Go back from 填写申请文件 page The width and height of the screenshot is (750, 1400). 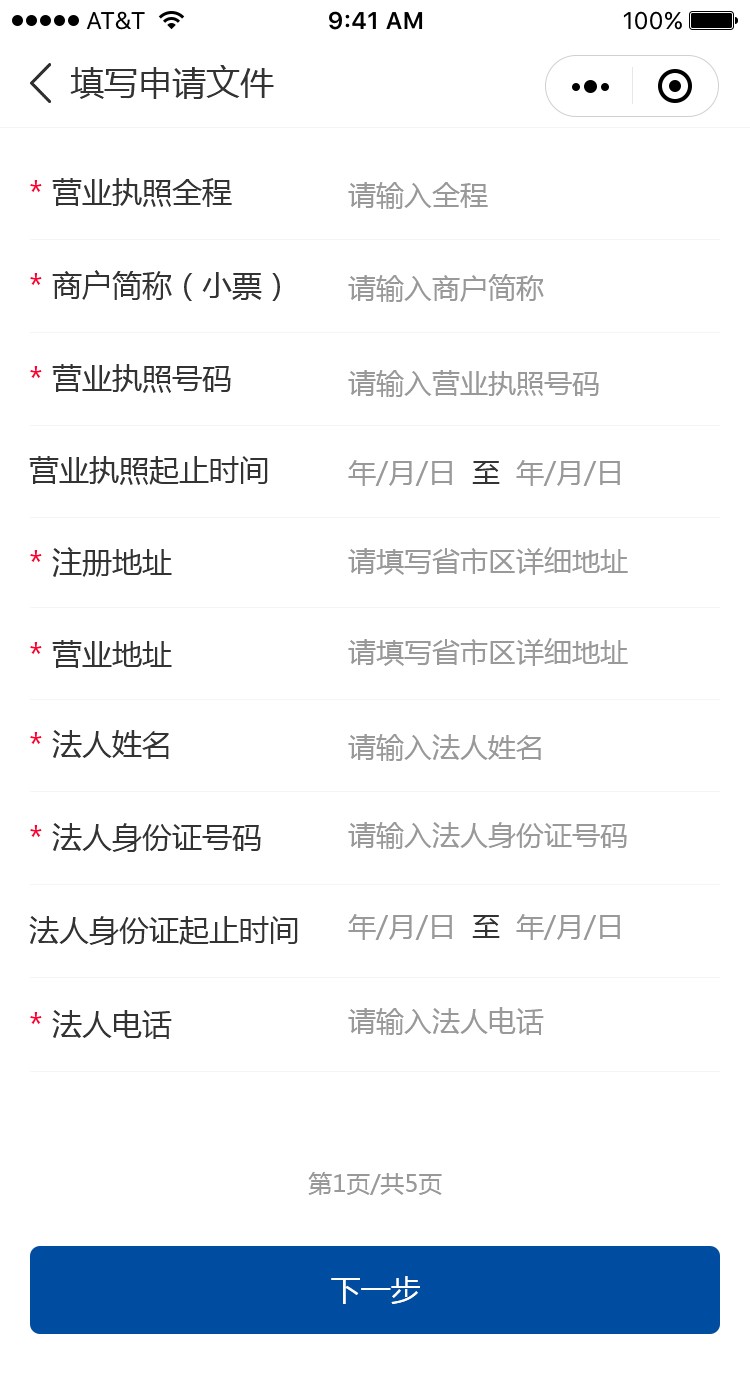click(41, 84)
